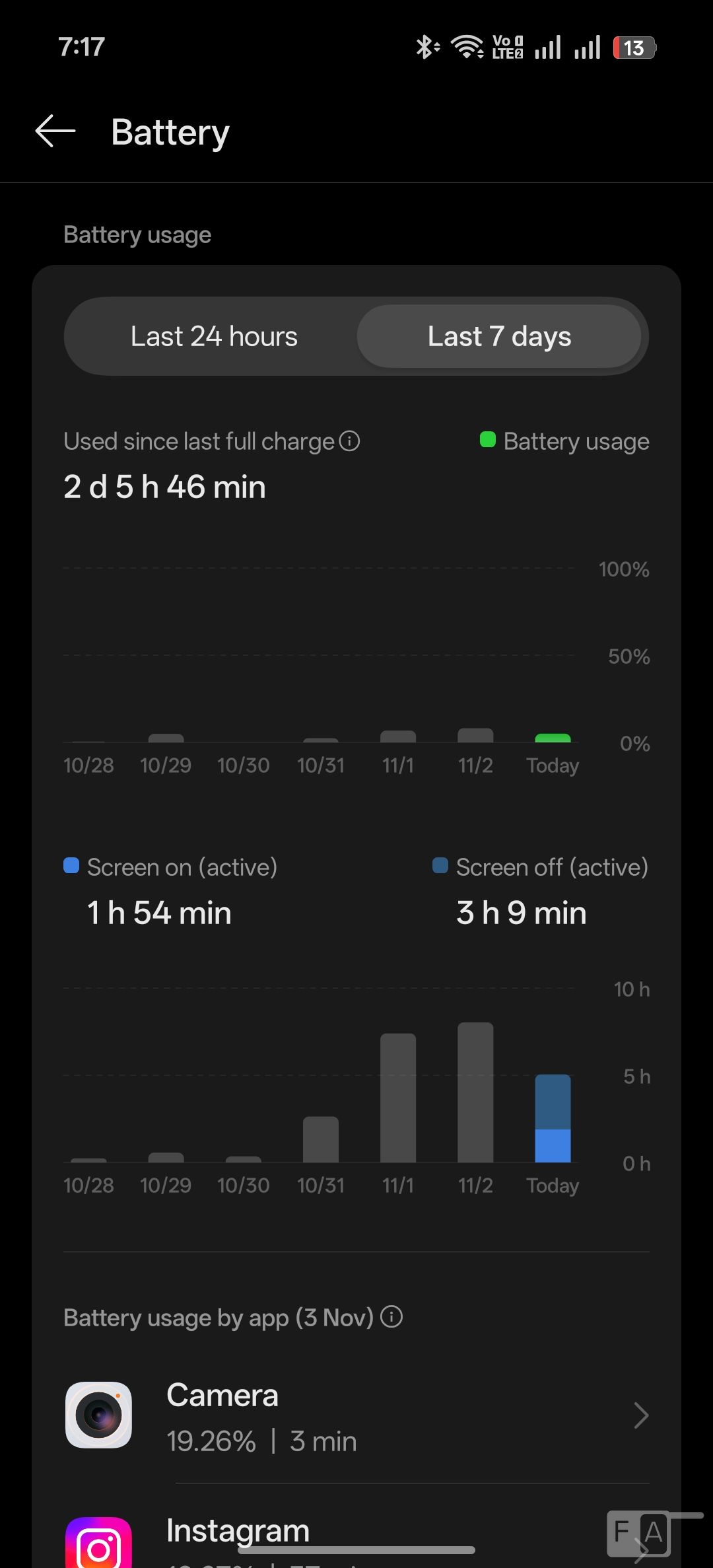Select Today bar in screen time chart
Image resolution: width=713 pixels, height=1568 pixels.
(x=553, y=1118)
